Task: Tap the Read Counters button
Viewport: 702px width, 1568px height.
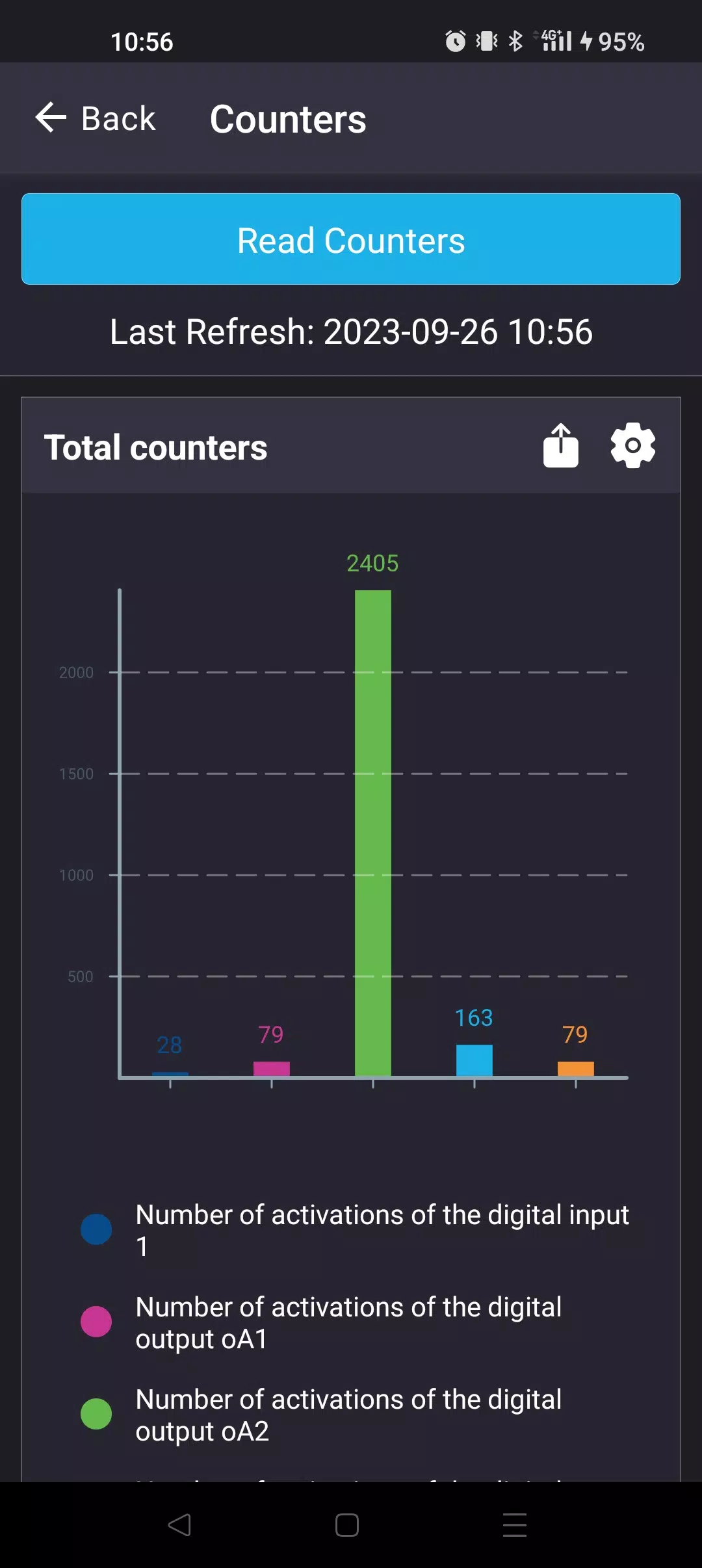Action: pyautogui.click(x=351, y=239)
